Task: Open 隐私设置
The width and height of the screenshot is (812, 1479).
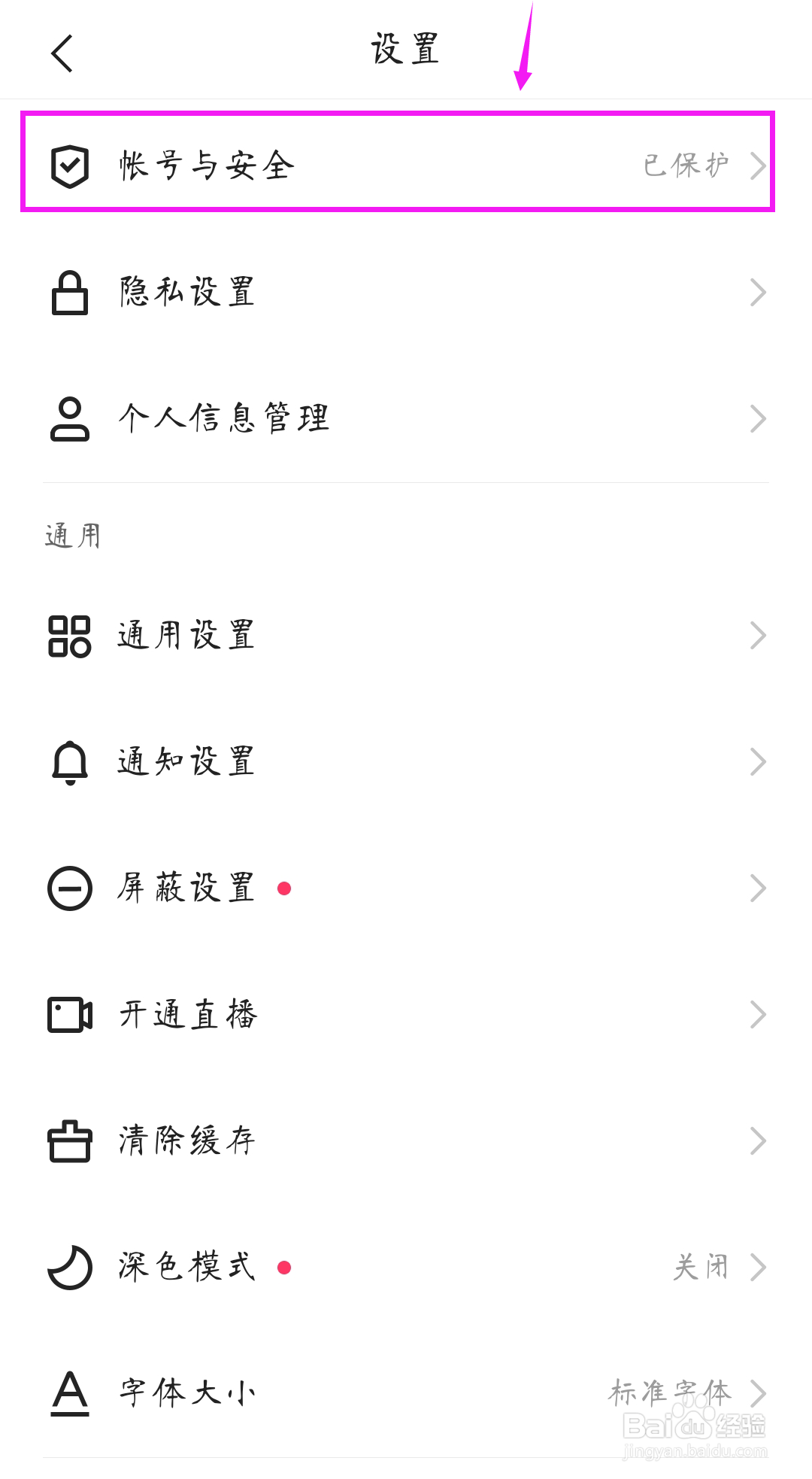Action: 406,292
